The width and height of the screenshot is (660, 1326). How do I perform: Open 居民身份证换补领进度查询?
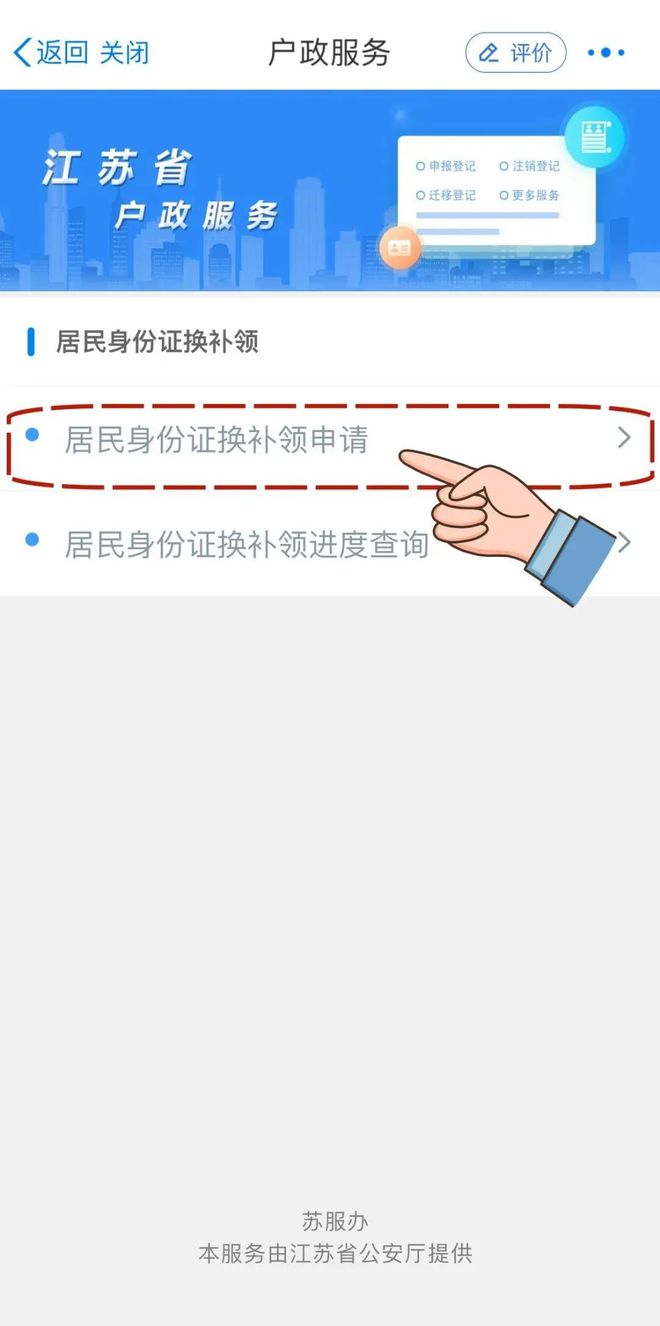pyautogui.click(x=247, y=544)
